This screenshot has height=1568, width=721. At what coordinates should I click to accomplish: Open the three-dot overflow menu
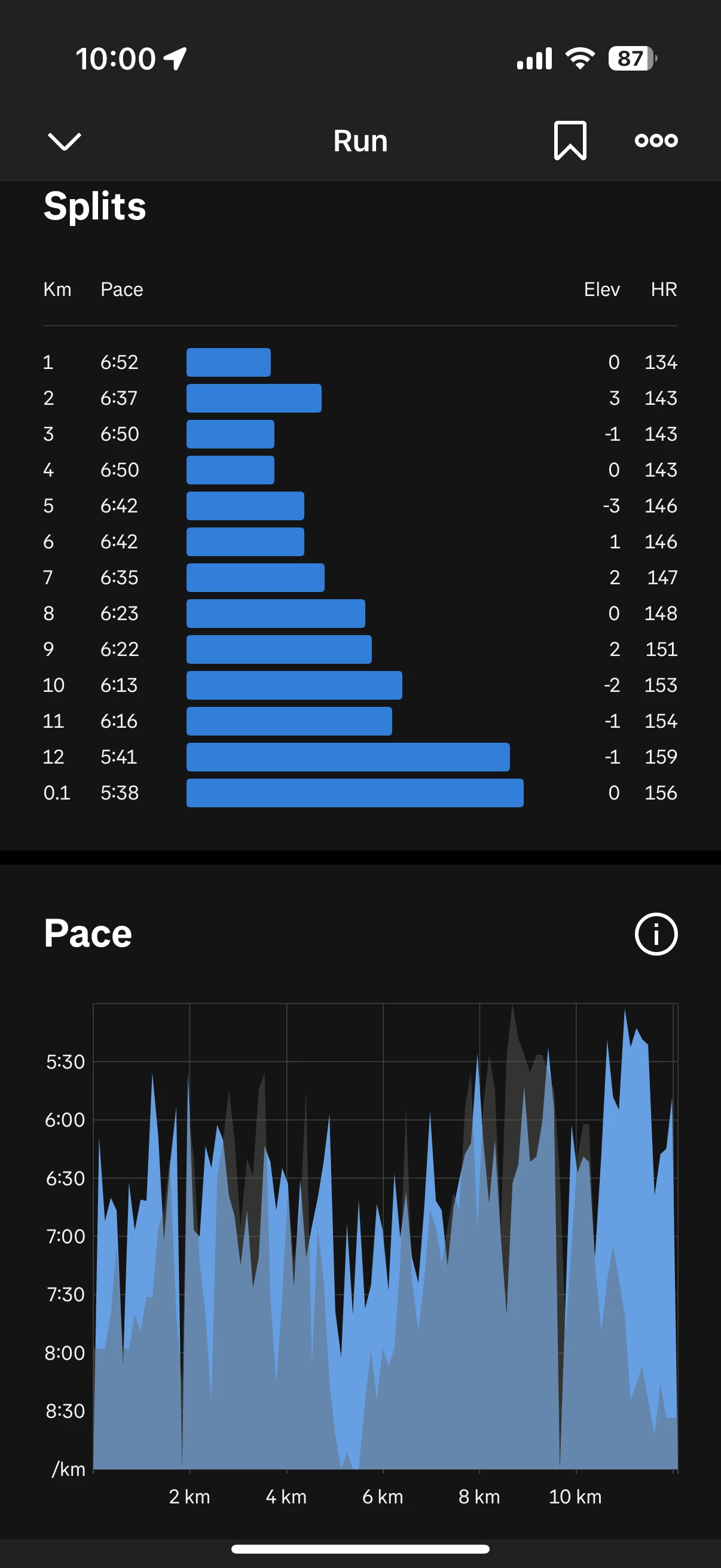[656, 141]
